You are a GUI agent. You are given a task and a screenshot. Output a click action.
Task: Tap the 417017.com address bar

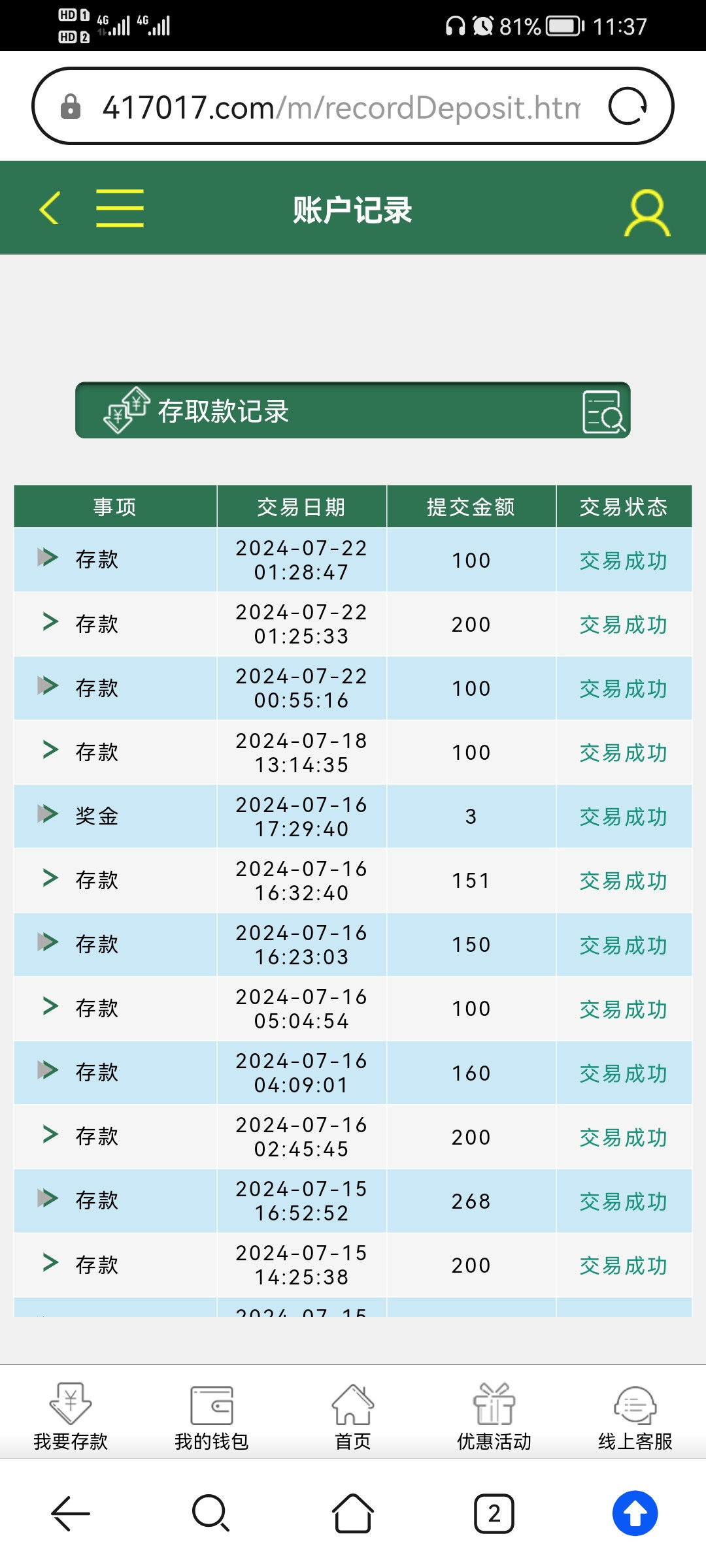(340, 106)
